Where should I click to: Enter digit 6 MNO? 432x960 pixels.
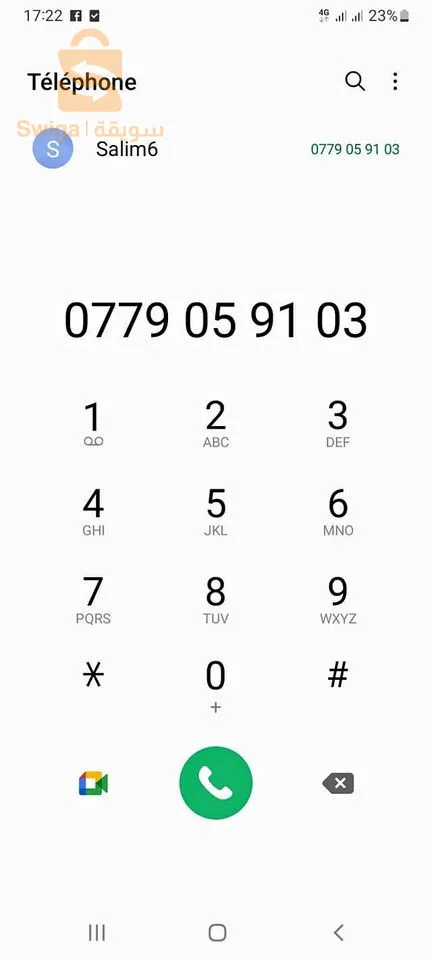(338, 513)
